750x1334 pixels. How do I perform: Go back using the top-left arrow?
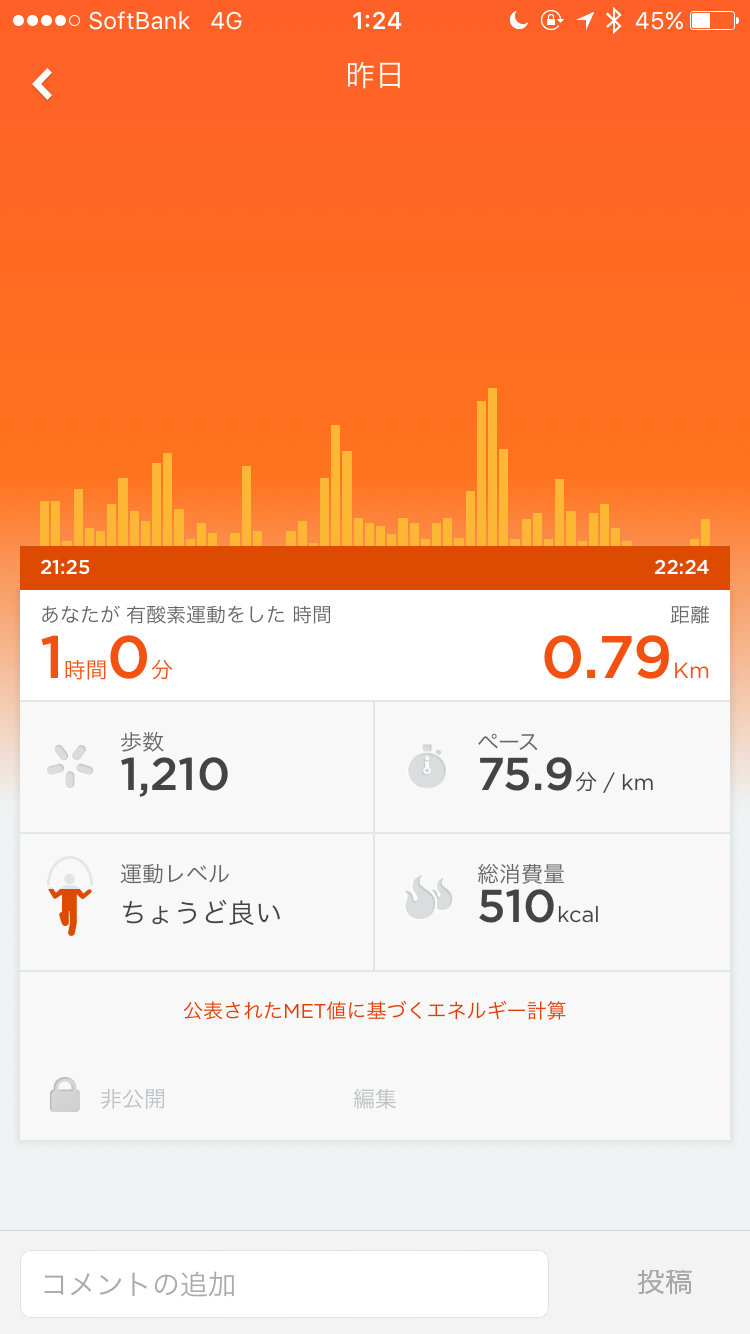tap(43, 84)
